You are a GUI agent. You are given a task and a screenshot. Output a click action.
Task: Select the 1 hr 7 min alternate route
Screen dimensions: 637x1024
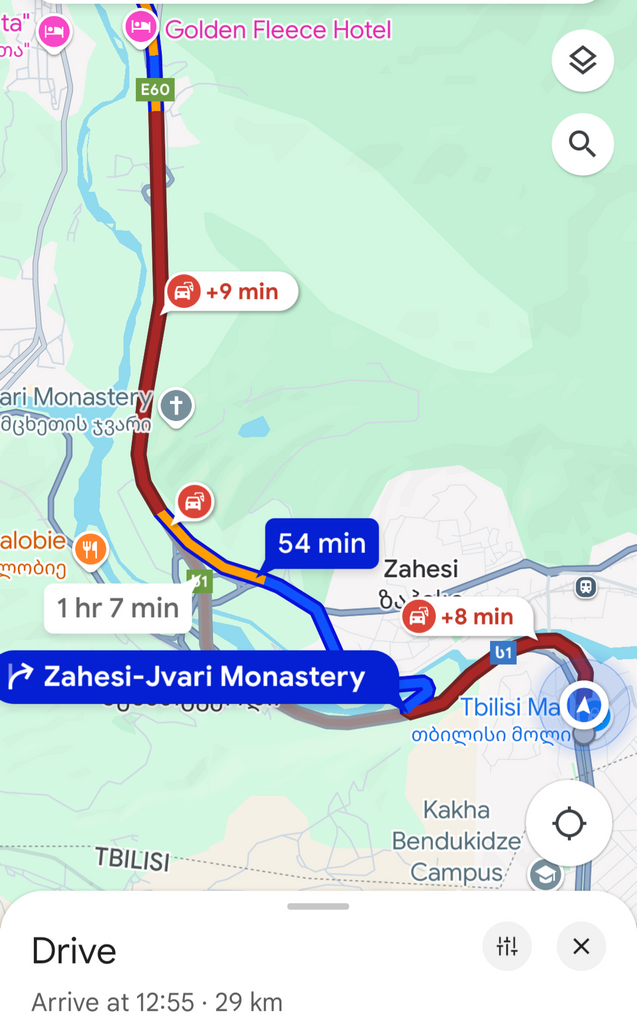[x=118, y=608]
